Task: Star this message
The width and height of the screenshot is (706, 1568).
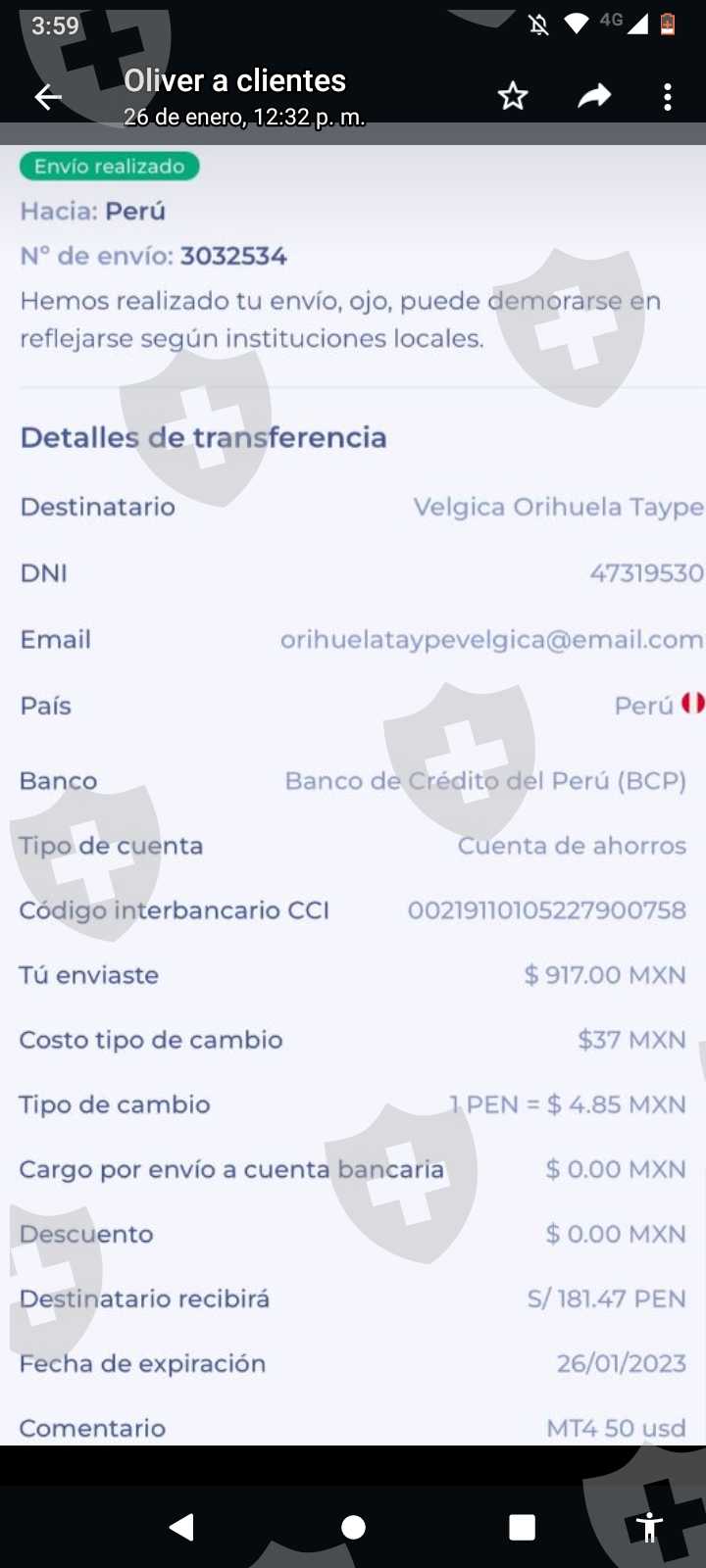Action: tap(513, 96)
